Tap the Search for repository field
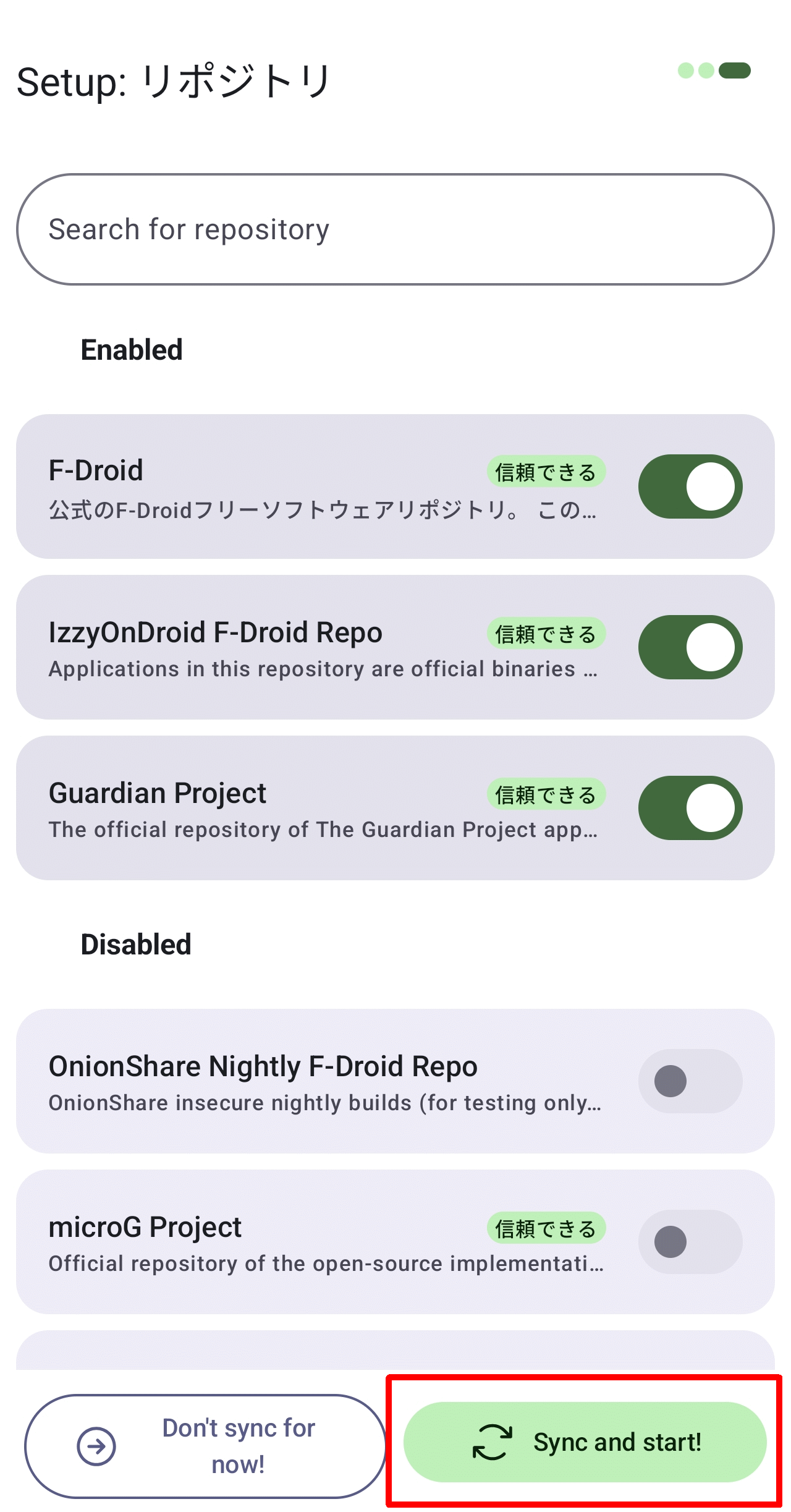 395,229
